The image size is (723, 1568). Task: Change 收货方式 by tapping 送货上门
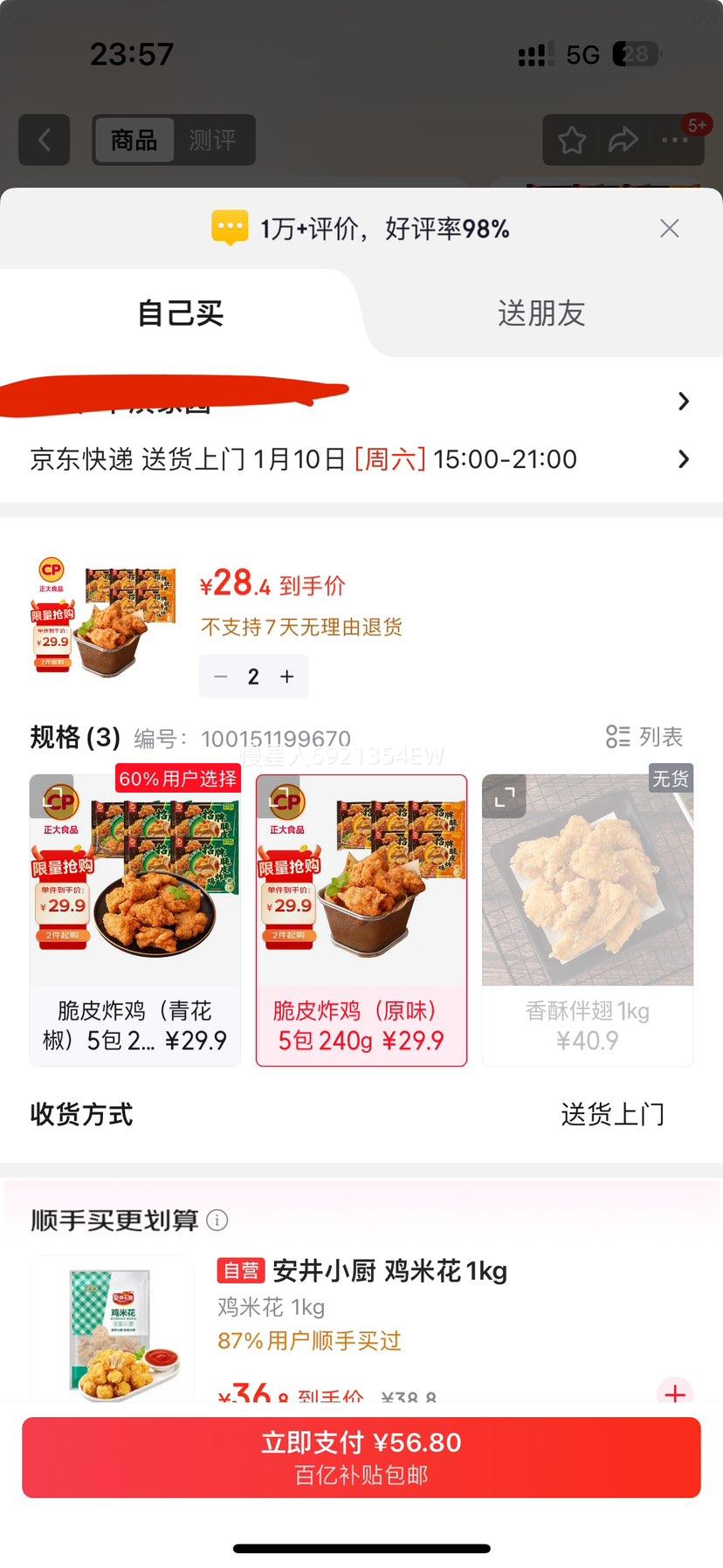[612, 1114]
